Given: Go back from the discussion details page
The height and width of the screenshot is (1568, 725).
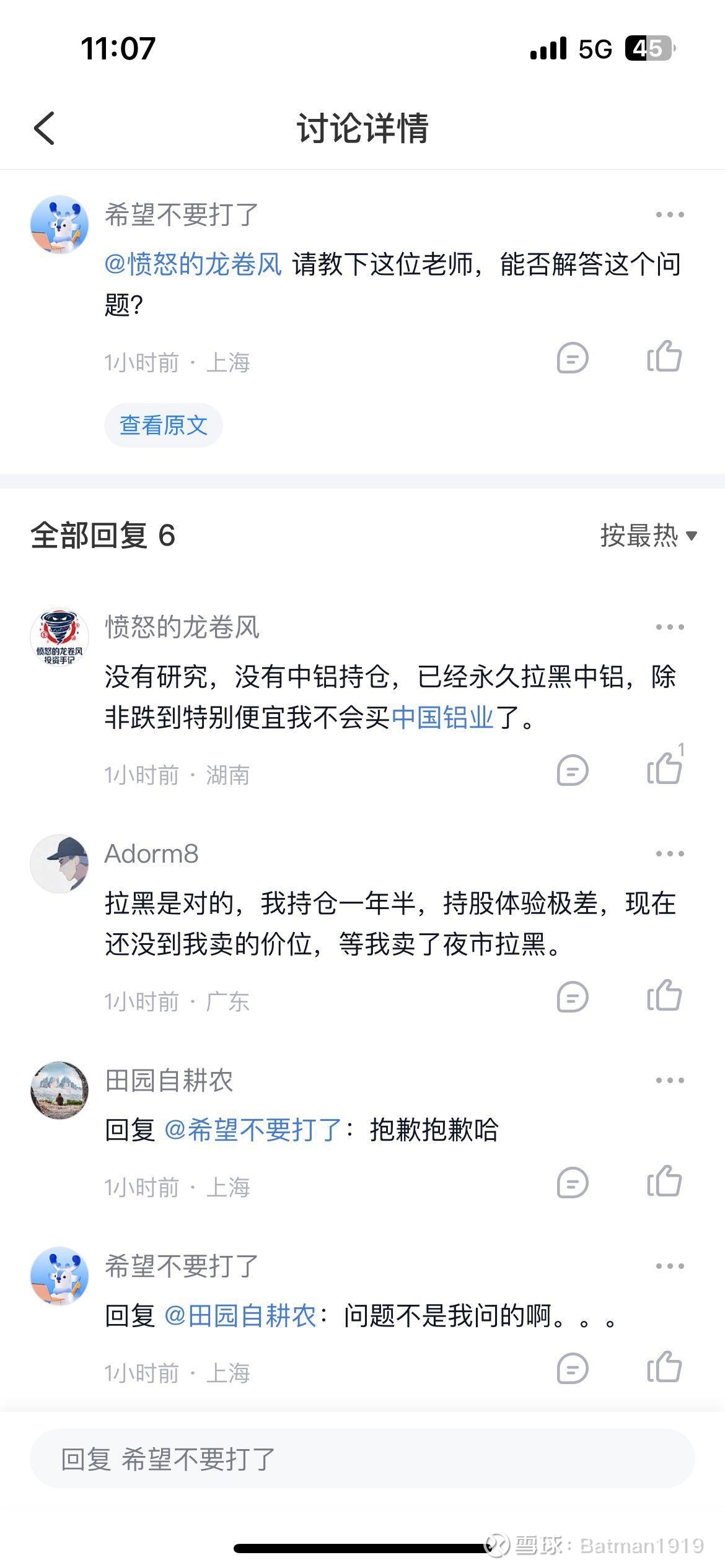Looking at the screenshot, I should [x=45, y=128].
